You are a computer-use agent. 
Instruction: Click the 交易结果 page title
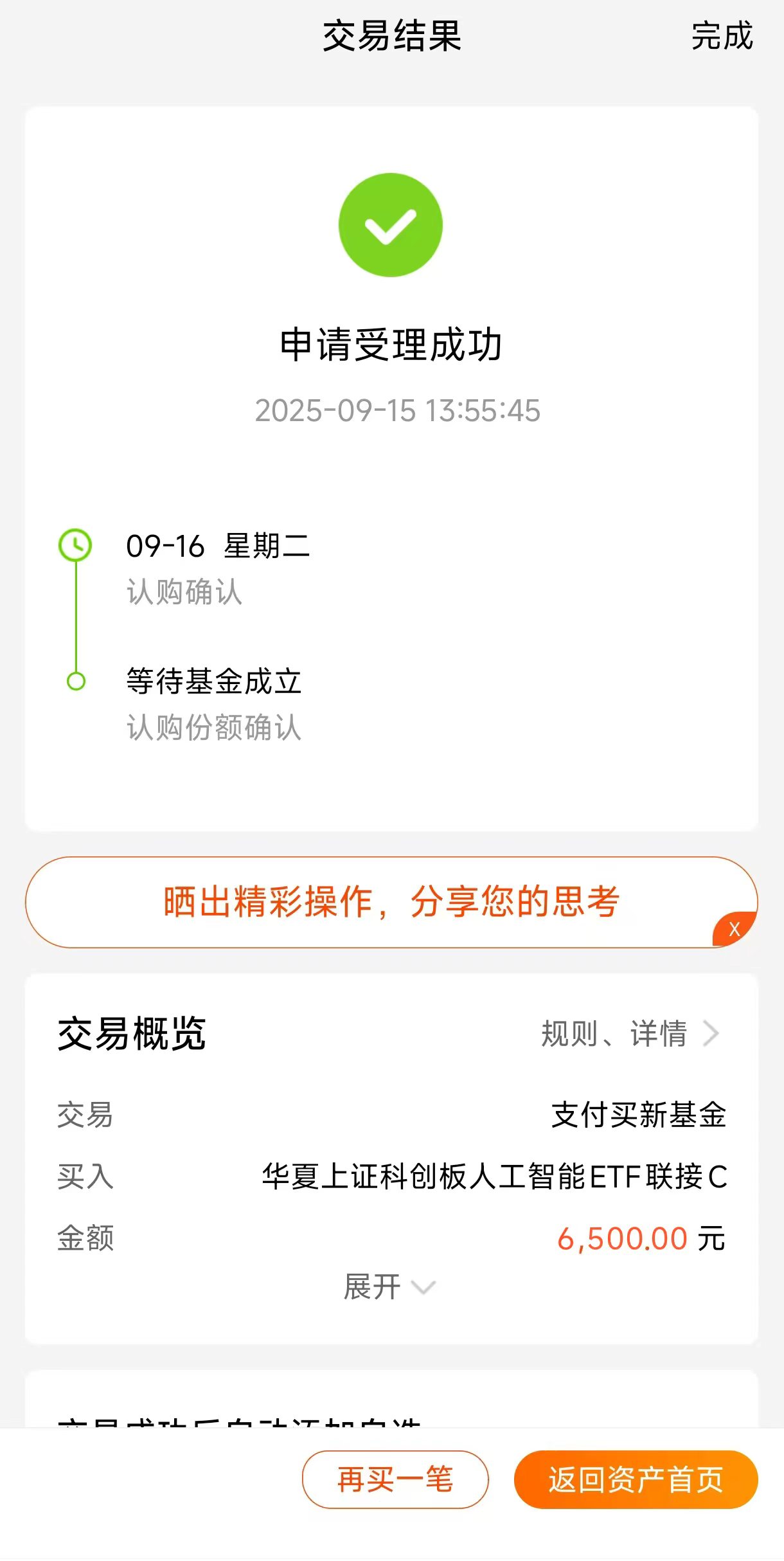tap(391, 37)
